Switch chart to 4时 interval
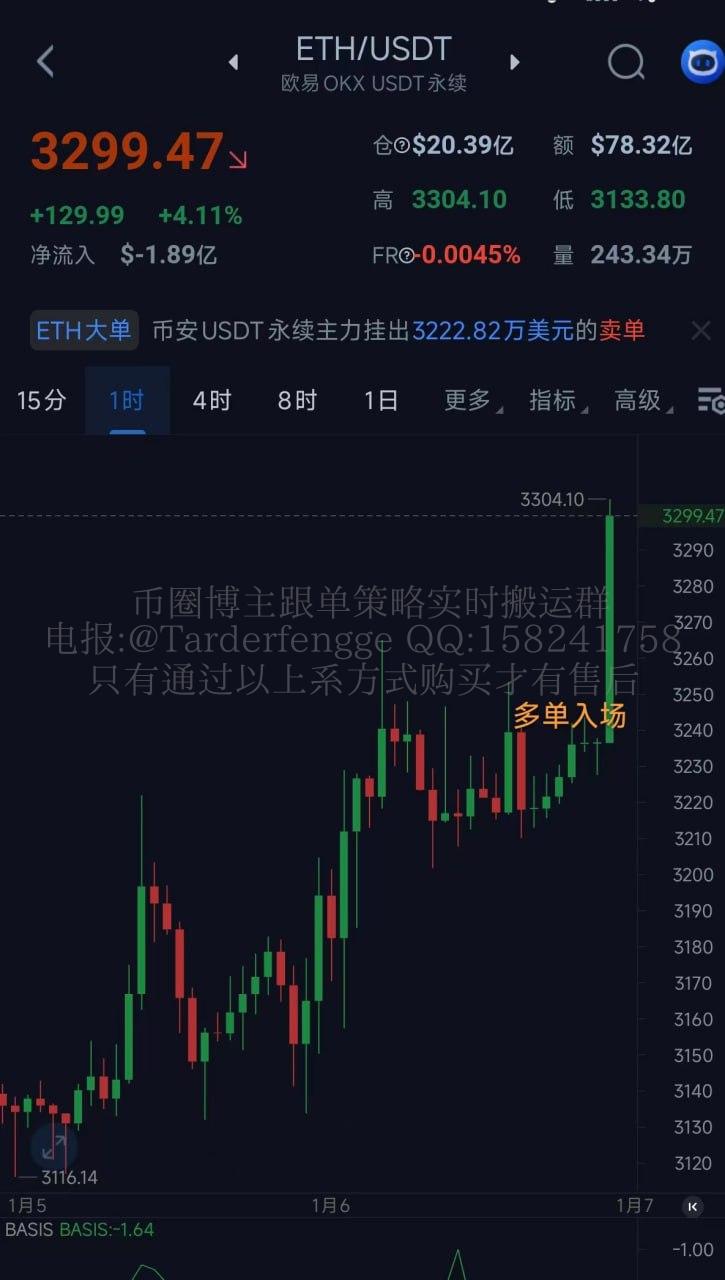Viewport: 725px width, 1280px height. (212, 401)
